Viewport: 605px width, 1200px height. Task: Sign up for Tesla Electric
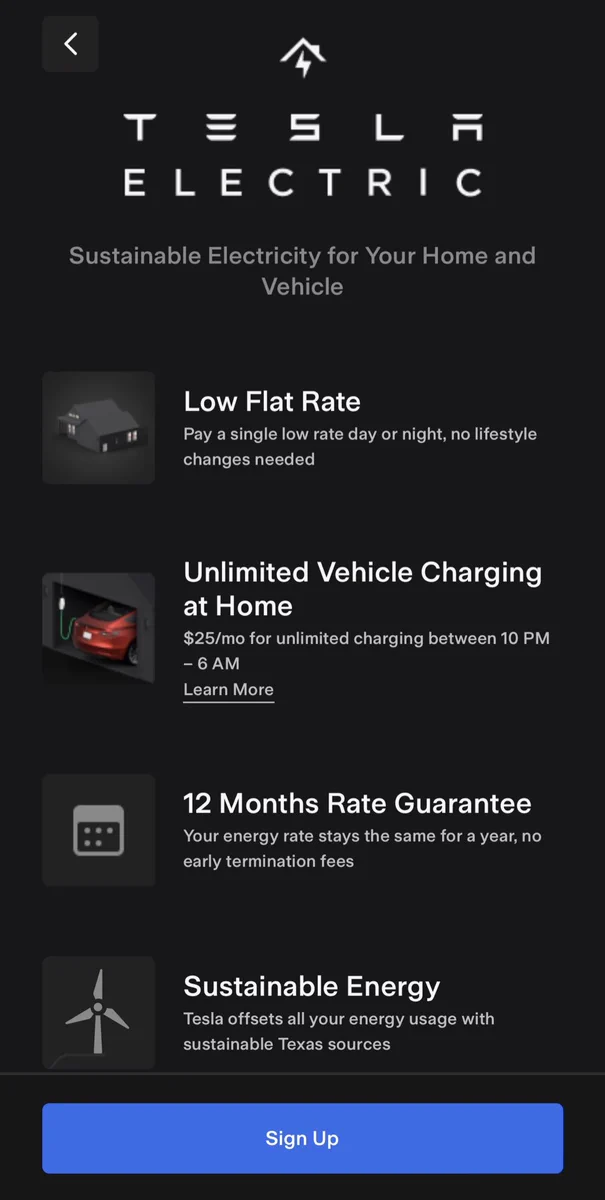coord(302,1138)
